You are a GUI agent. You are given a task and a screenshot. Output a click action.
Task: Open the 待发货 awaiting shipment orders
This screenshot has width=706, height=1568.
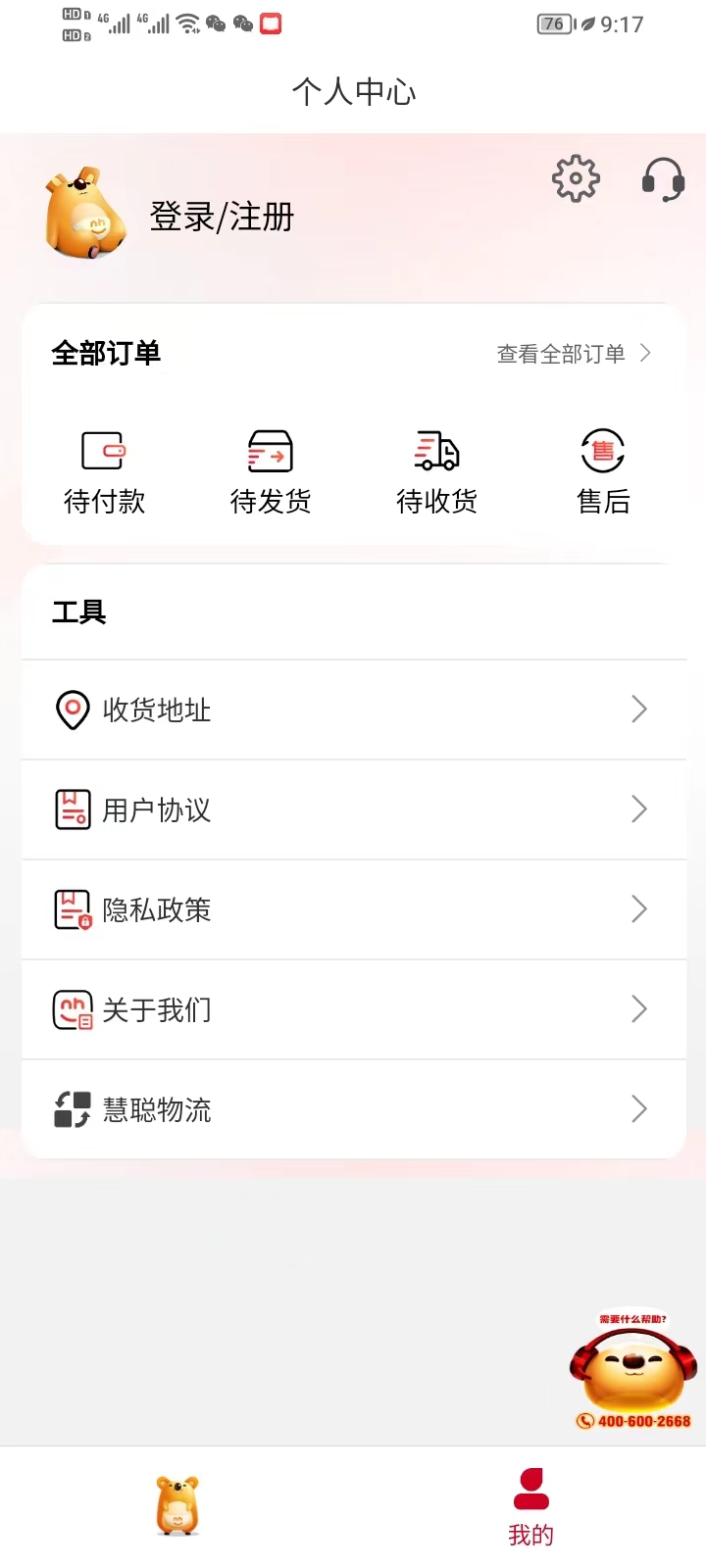pyautogui.click(x=271, y=470)
